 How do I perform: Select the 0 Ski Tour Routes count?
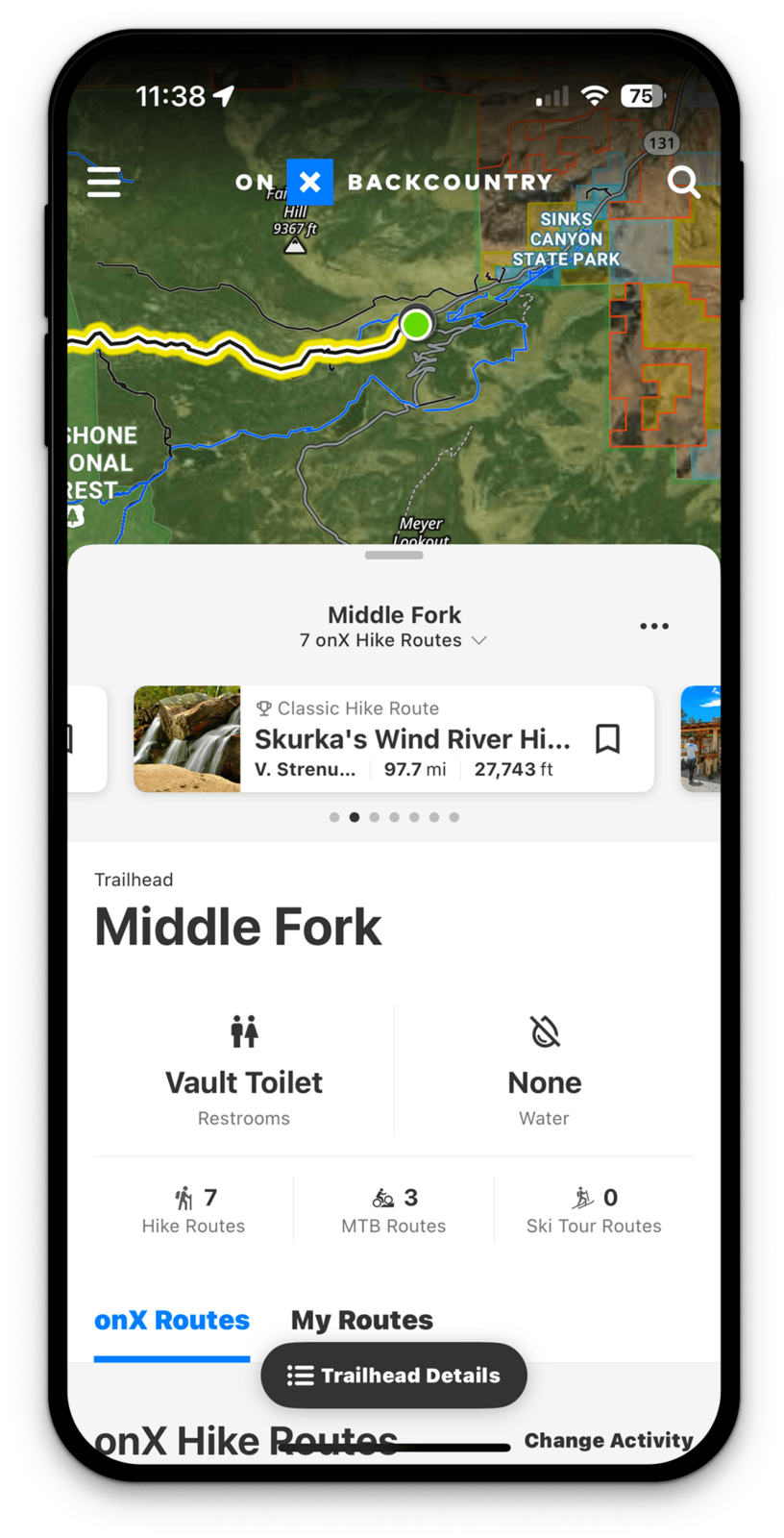point(594,1210)
